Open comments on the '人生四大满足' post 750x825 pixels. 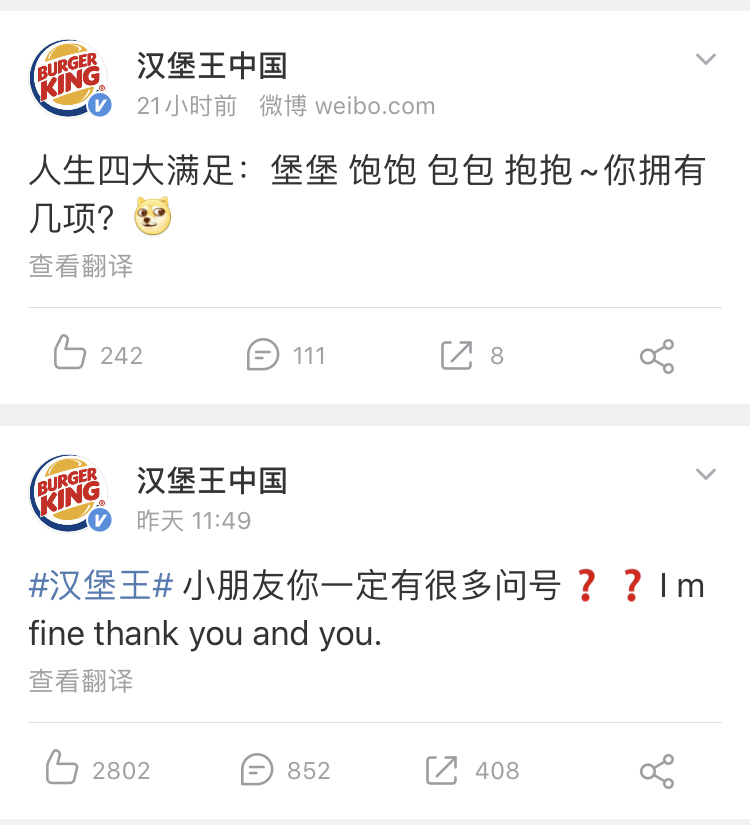(262, 355)
